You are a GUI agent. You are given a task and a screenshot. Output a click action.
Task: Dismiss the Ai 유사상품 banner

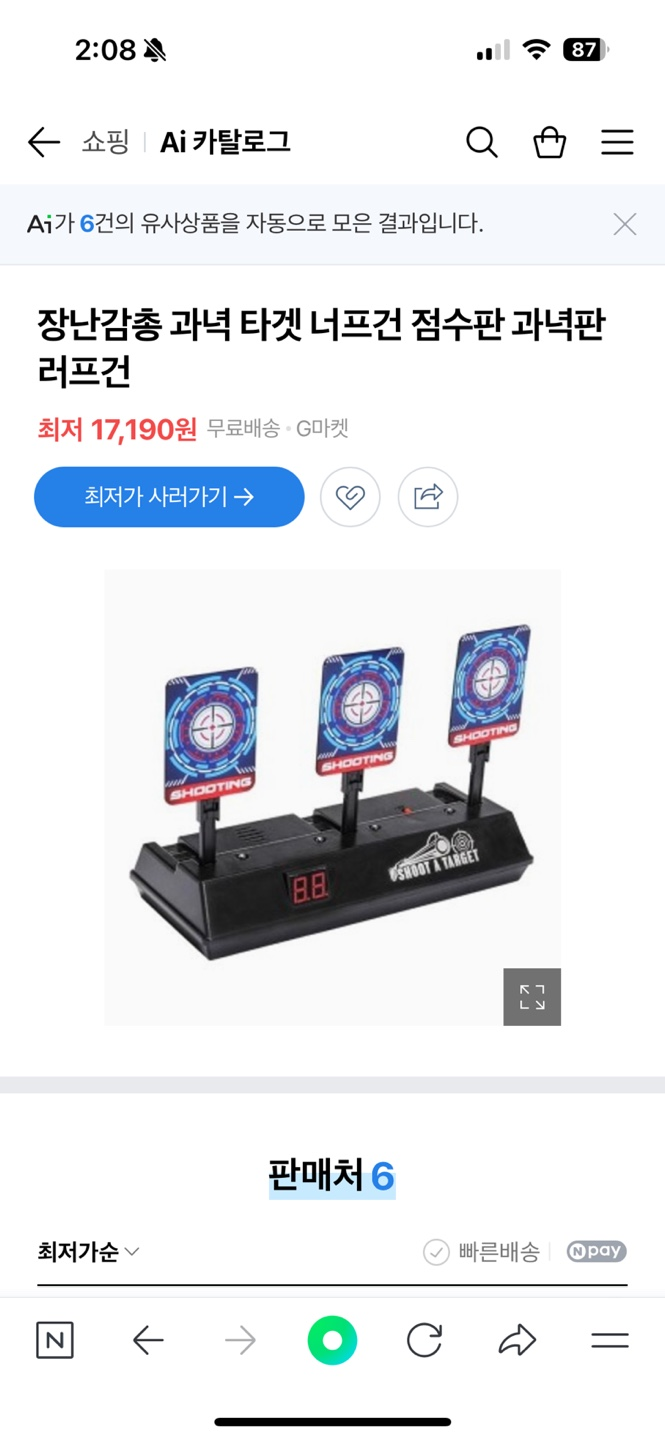625,224
